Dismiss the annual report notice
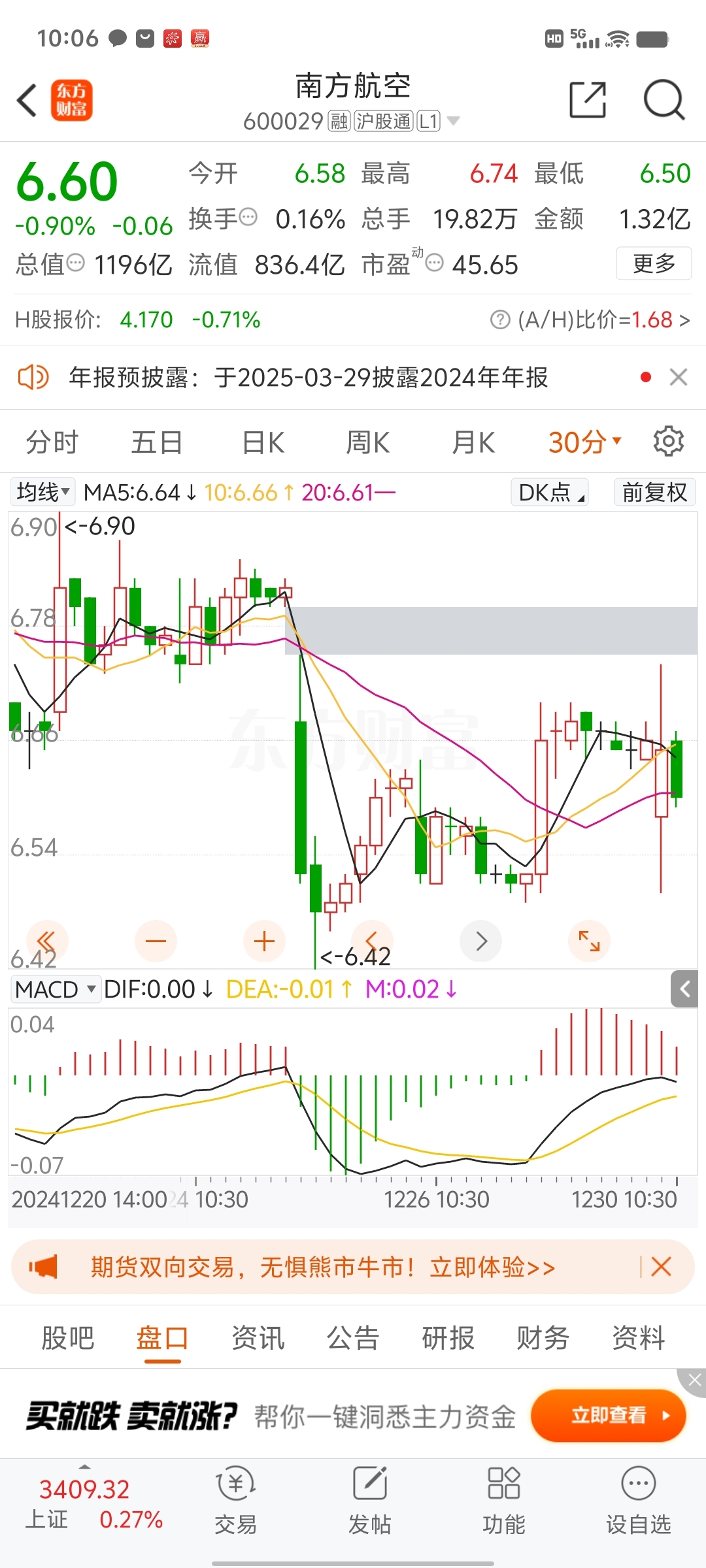This screenshot has width=706, height=1568. tap(679, 377)
